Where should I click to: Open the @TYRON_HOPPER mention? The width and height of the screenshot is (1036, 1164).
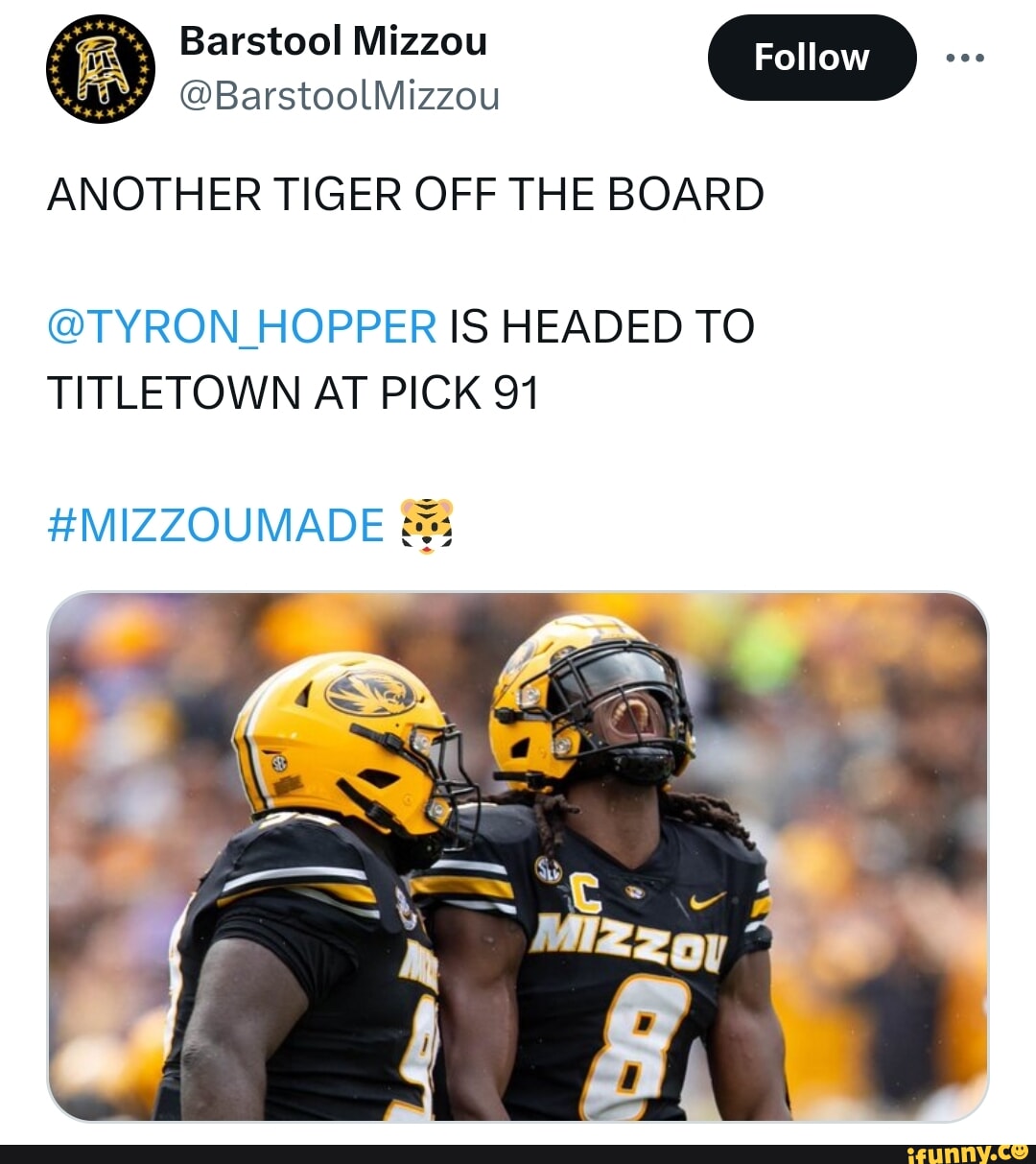(x=242, y=327)
